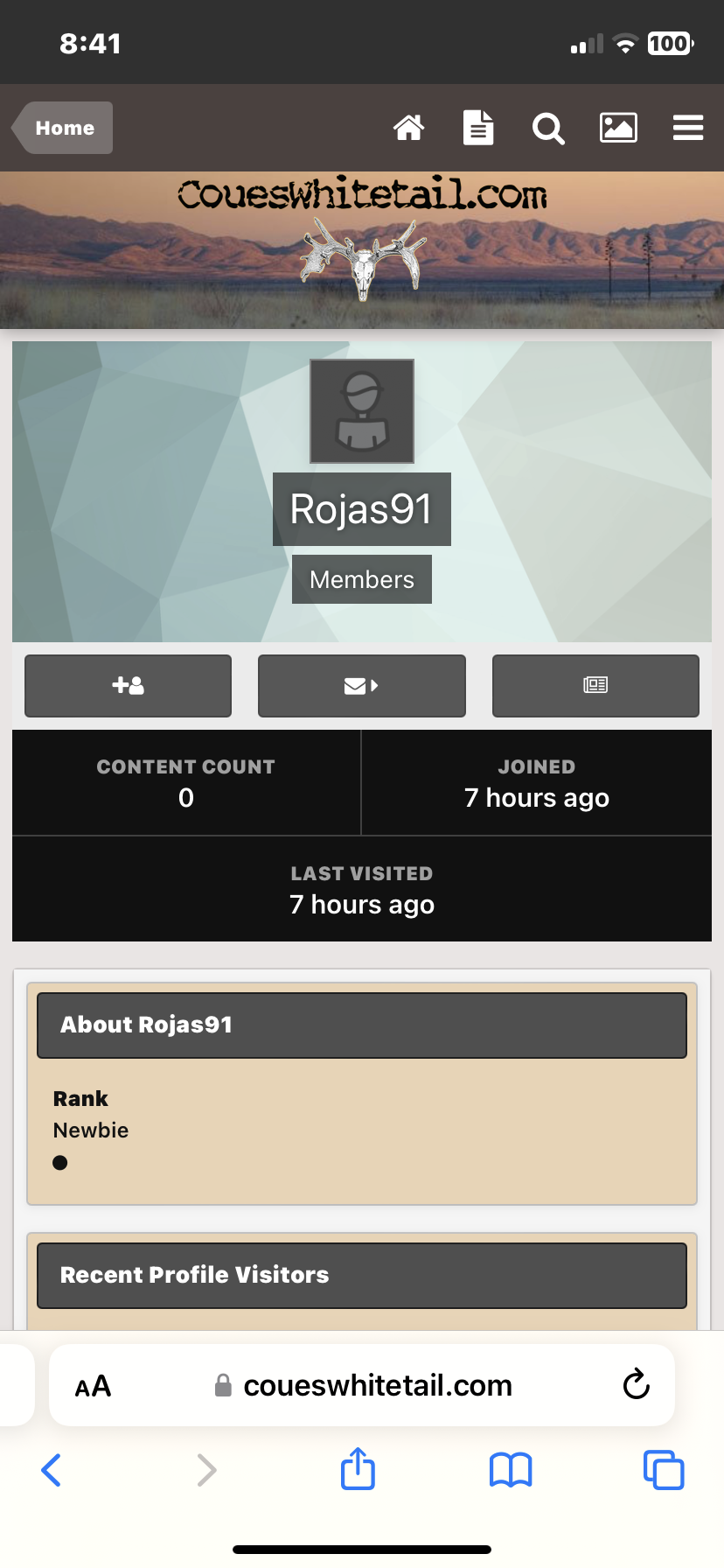Tap Rojas91's profile avatar
Viewport: 724px width, 1568px height.
(x=362, y=411)
